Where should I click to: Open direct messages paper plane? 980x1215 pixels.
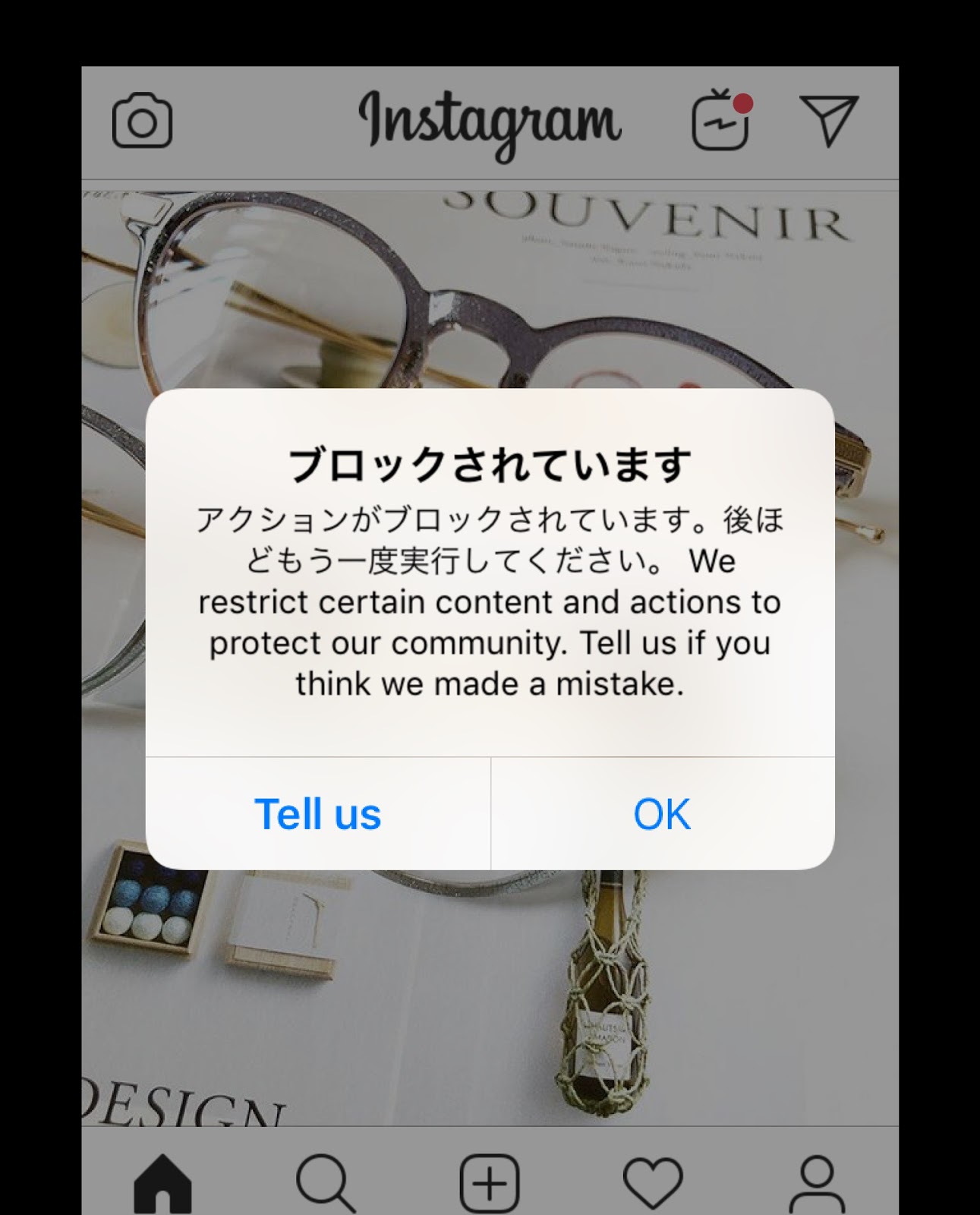[829, 120]
